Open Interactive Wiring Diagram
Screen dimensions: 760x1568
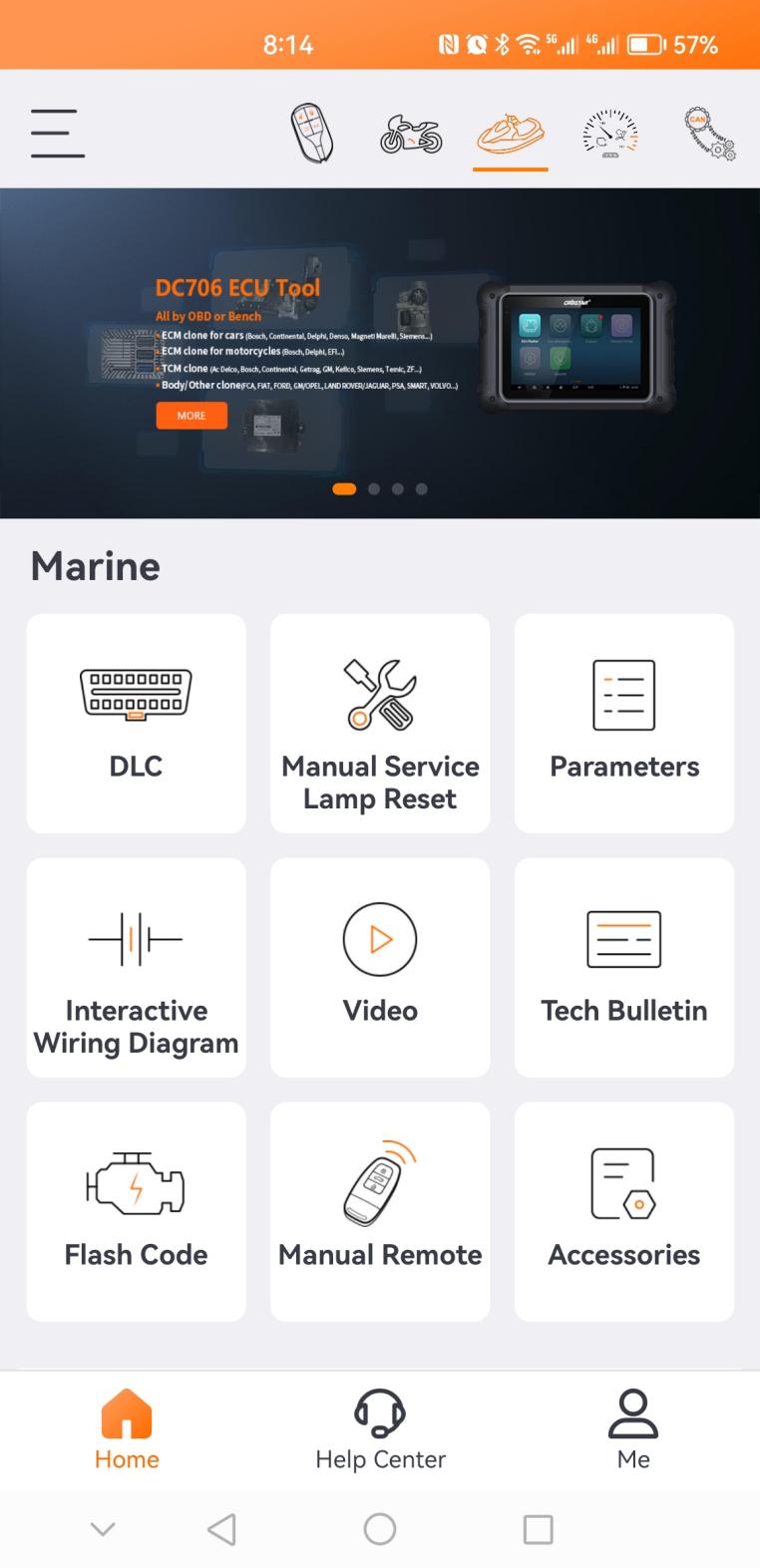[x=136, y=967]
